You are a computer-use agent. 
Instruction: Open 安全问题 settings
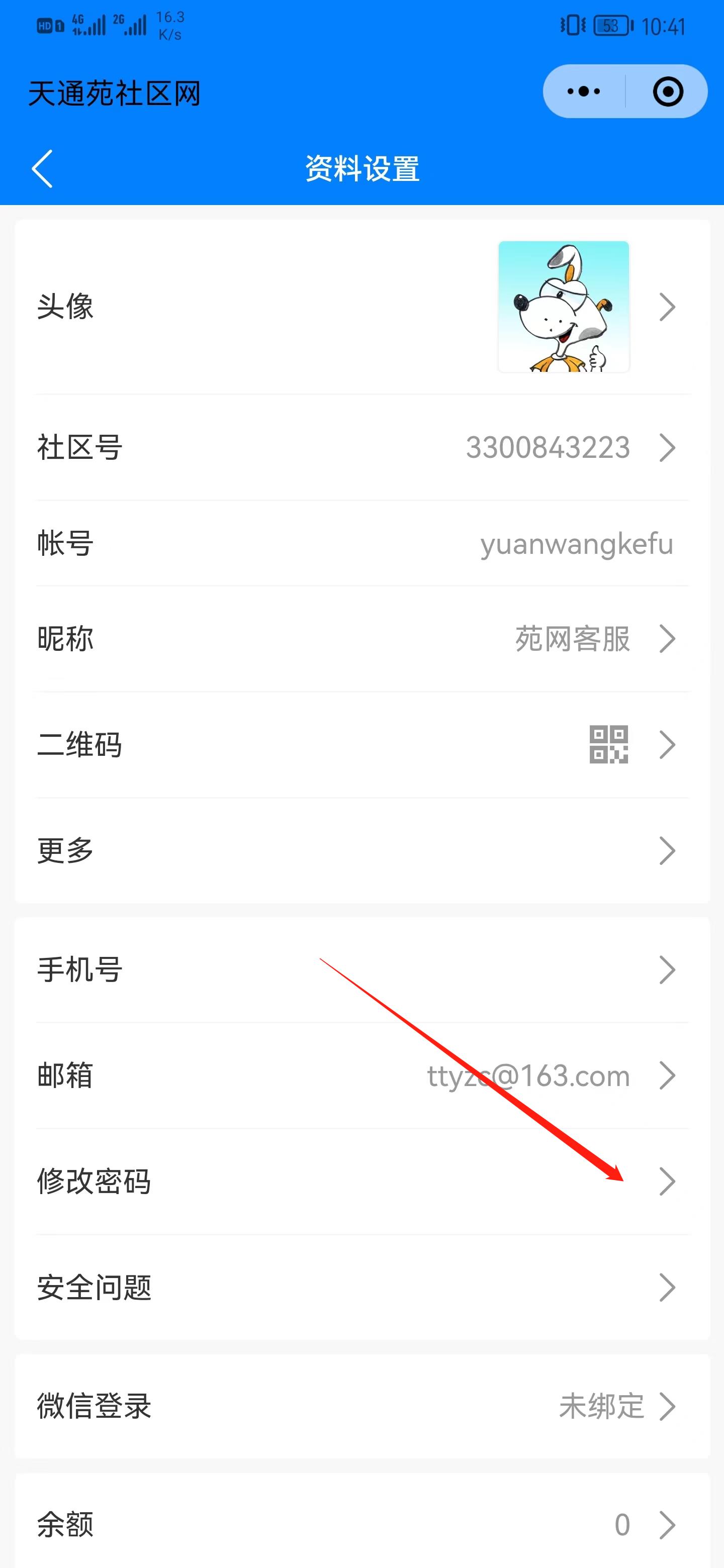pos(363,1288)
